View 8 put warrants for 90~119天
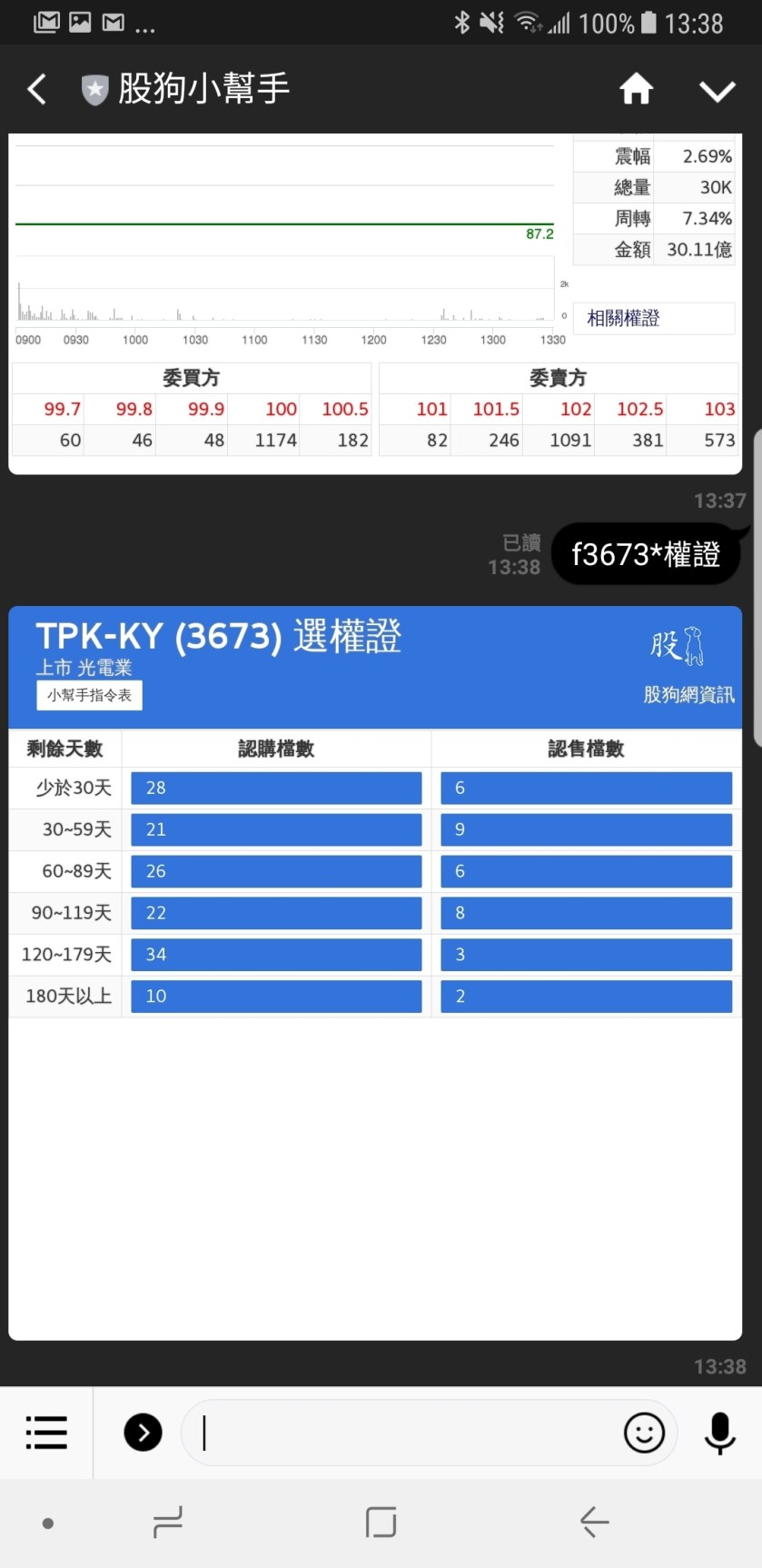762x1568 pixels. coord(586,913)
